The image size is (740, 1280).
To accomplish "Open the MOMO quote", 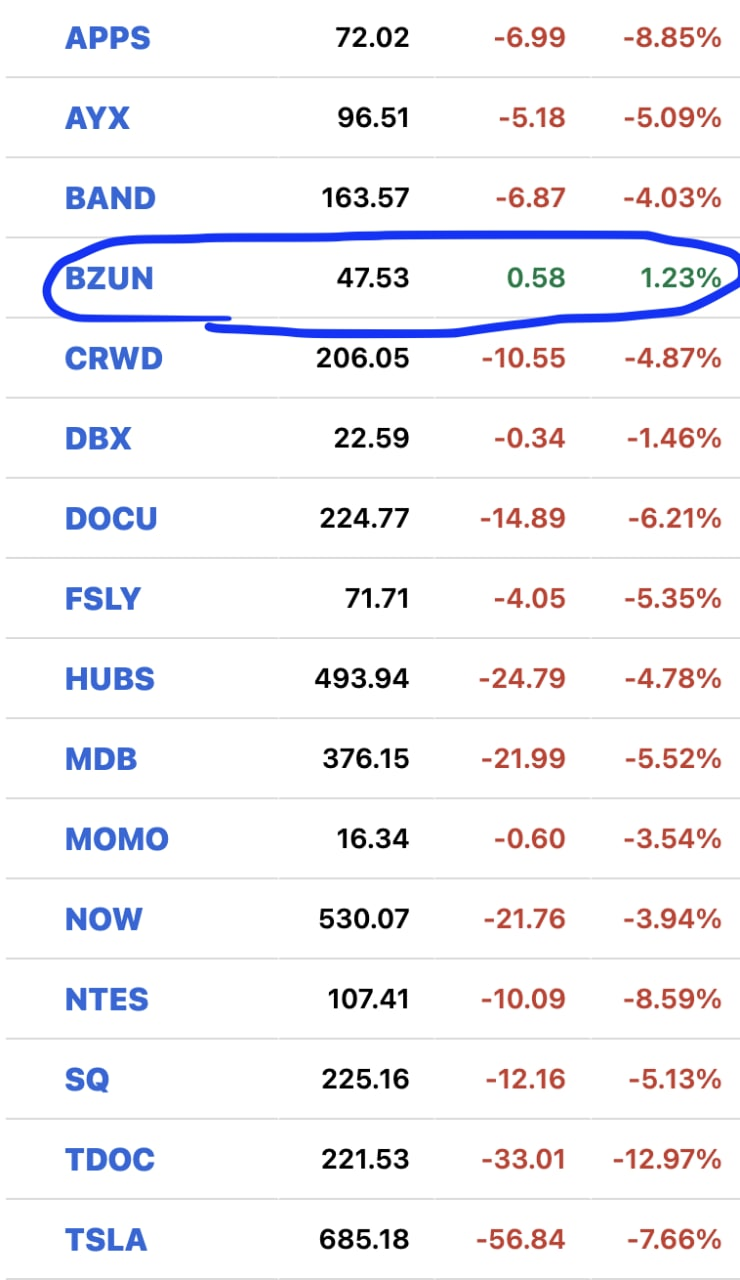I will click(x=116, y=839).
